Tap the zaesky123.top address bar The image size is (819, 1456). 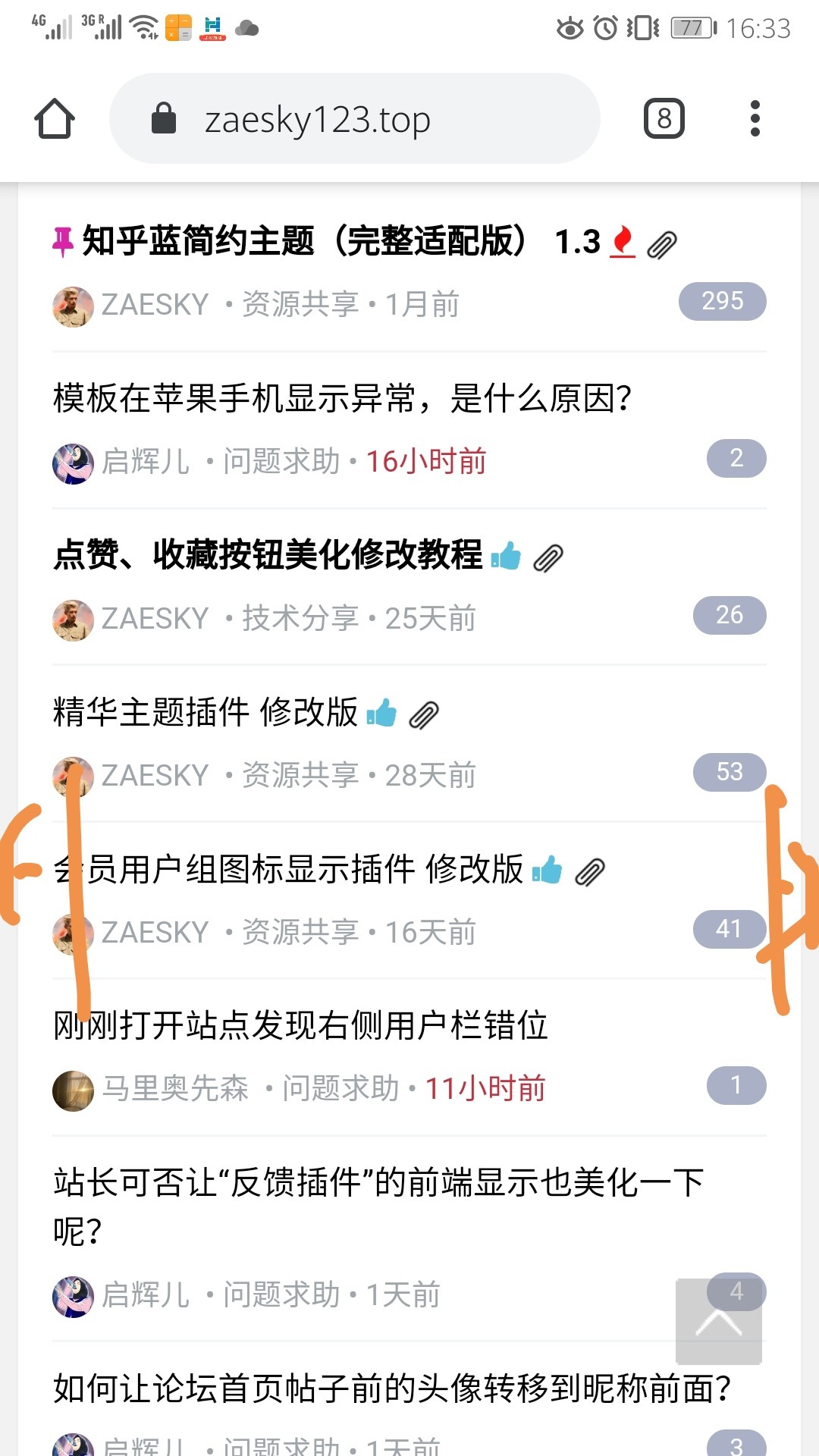(355, 118)
